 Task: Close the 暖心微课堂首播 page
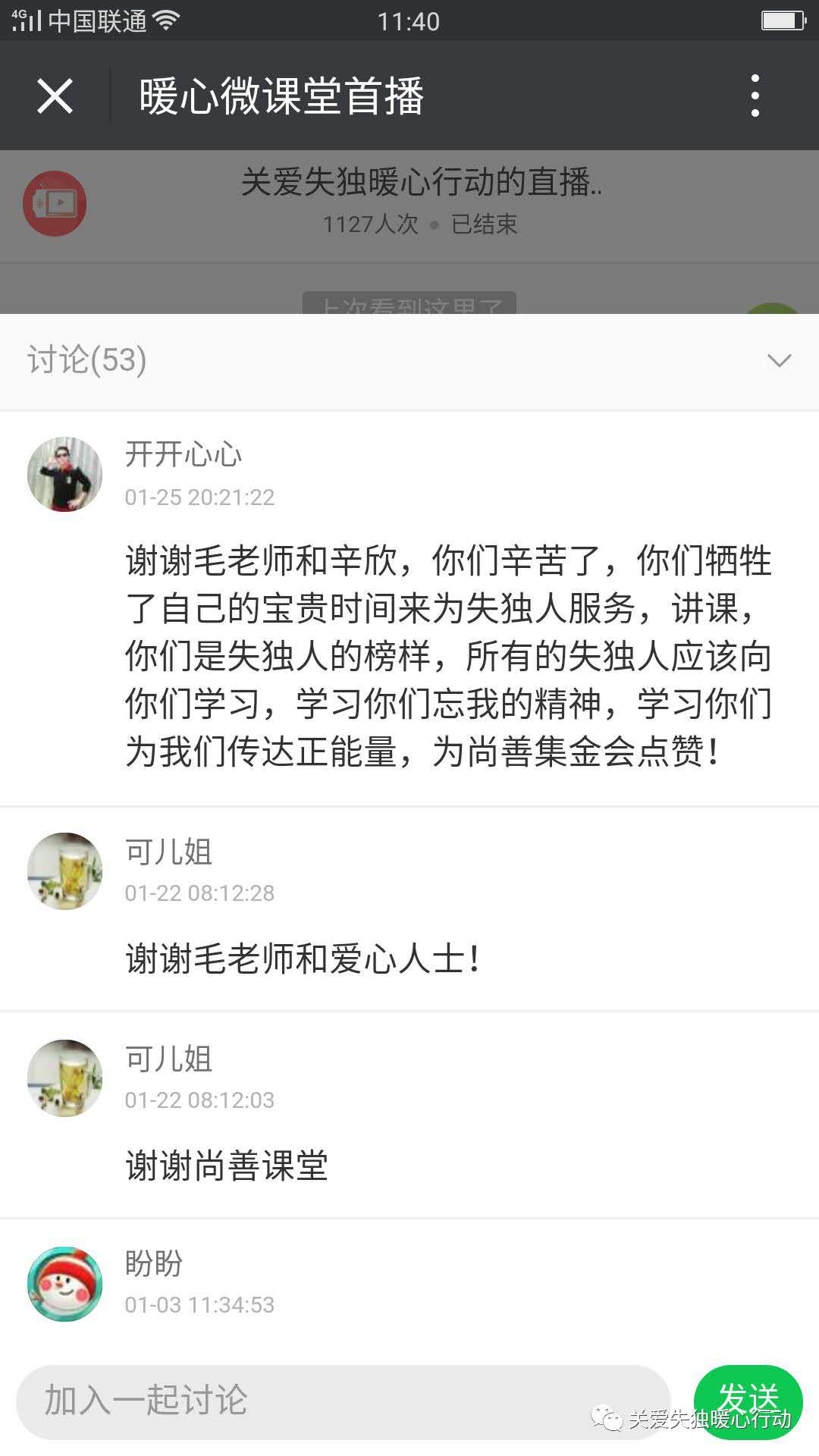click(x=55, y=96)
